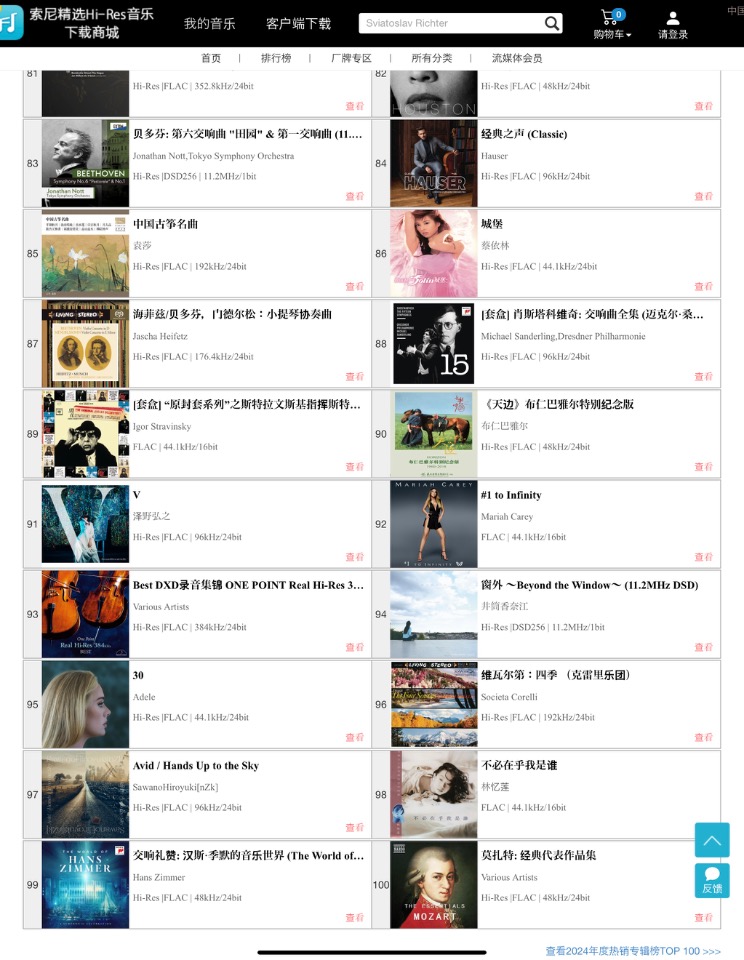Tap the search field with Sviatoslav Richter
Image resolution: width=744 pixels, height=960 pixels.
coord(450,23)
